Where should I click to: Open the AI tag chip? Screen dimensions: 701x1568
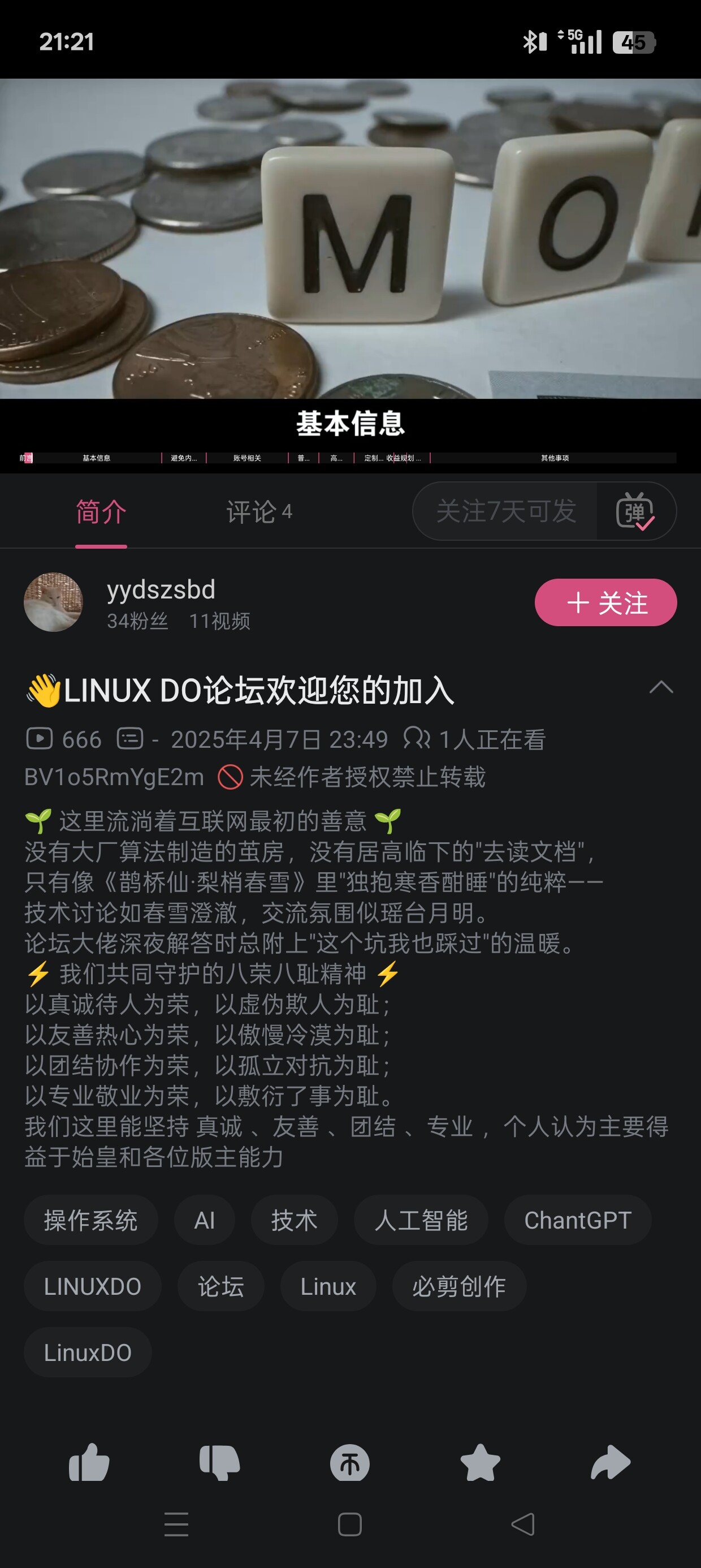click(x=205, y=1220)
